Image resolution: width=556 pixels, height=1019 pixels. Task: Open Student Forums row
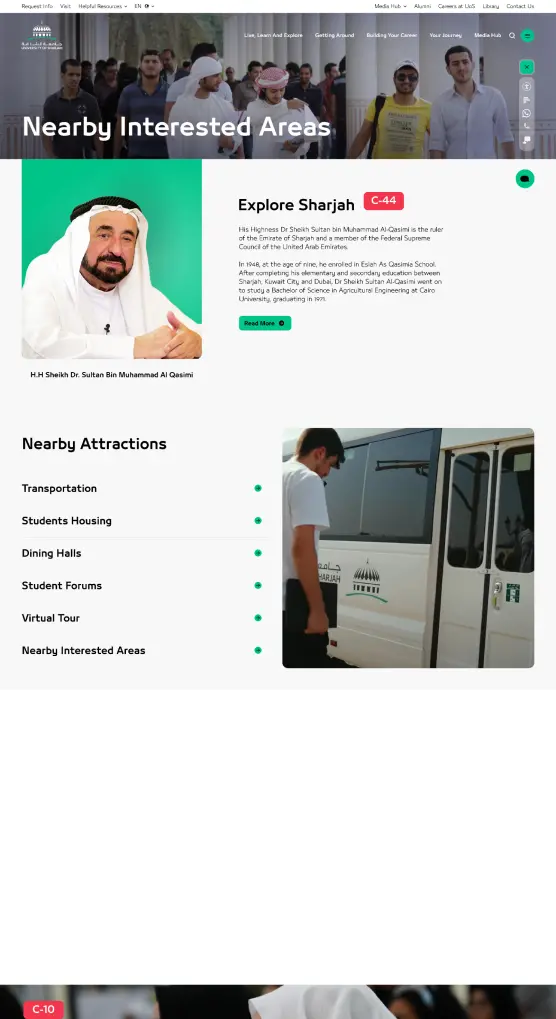tap(143, 586)
